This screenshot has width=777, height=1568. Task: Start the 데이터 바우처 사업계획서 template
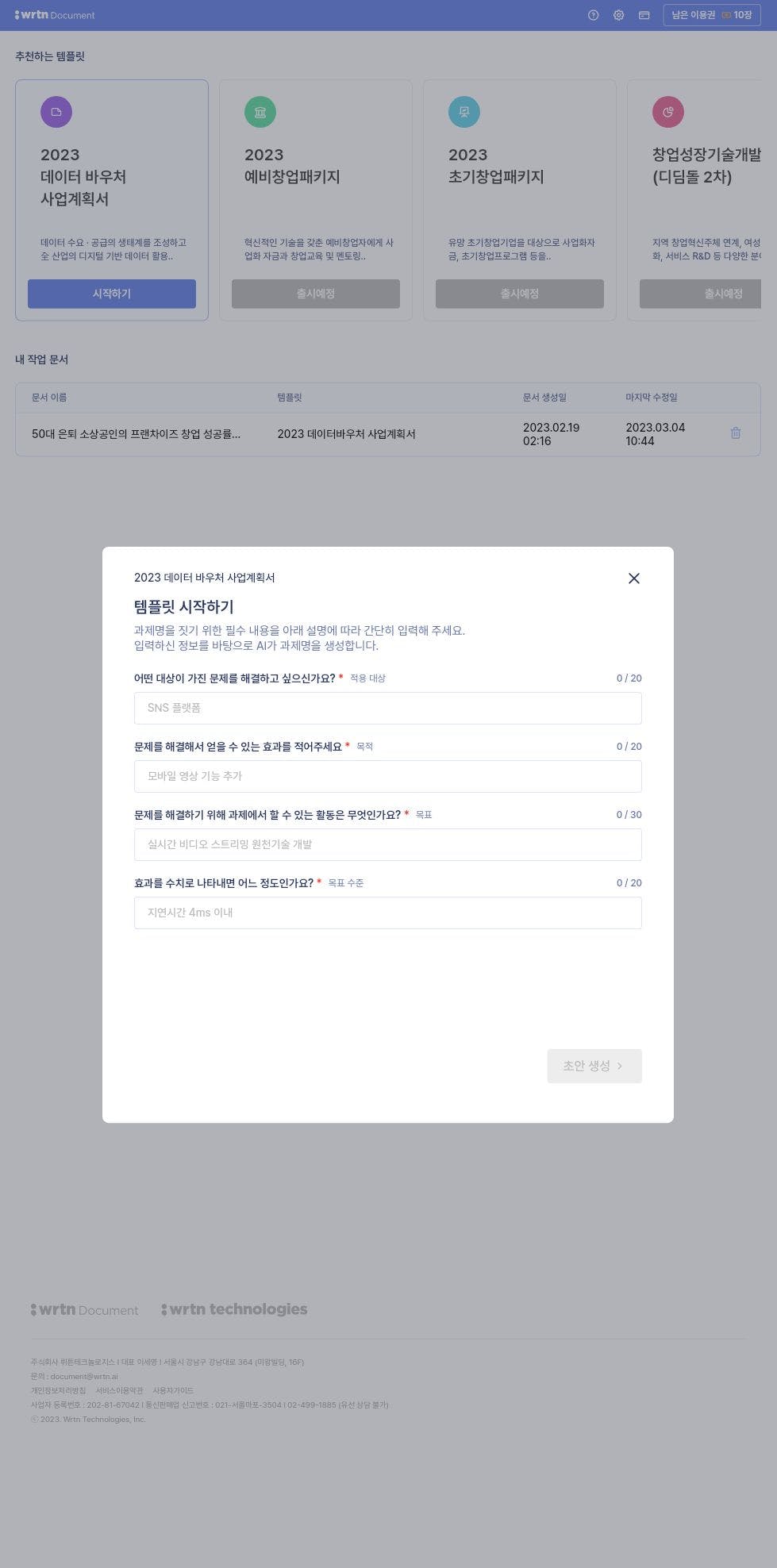tap(112, 294)
